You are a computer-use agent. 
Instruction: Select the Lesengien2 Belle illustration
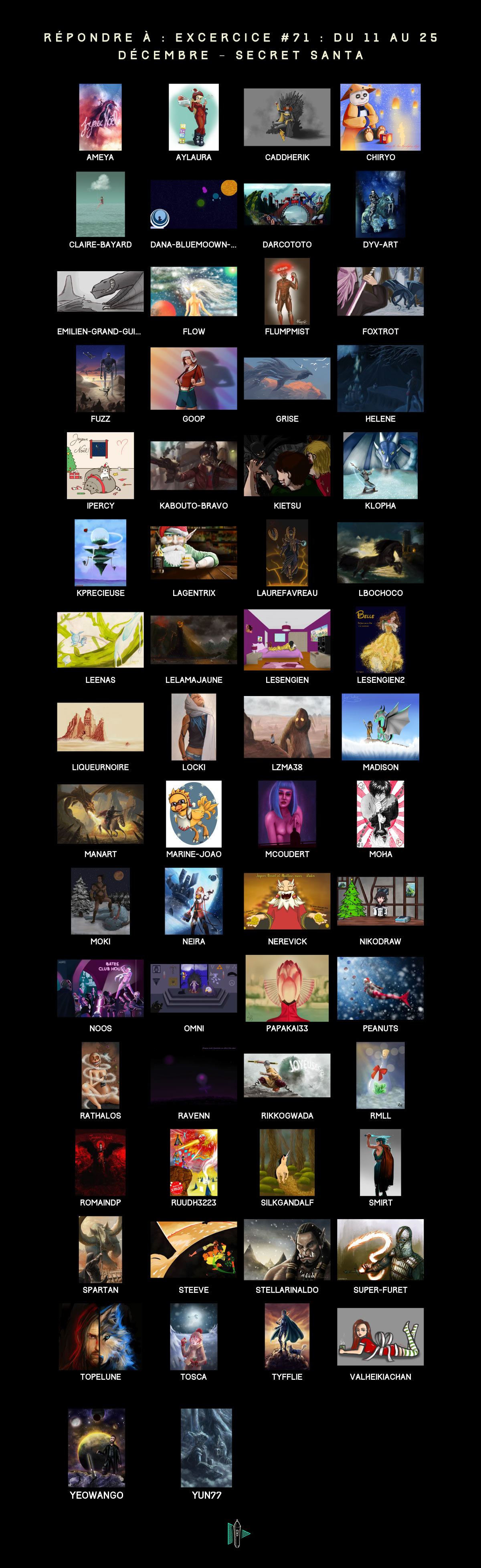(x=380, y=640)
